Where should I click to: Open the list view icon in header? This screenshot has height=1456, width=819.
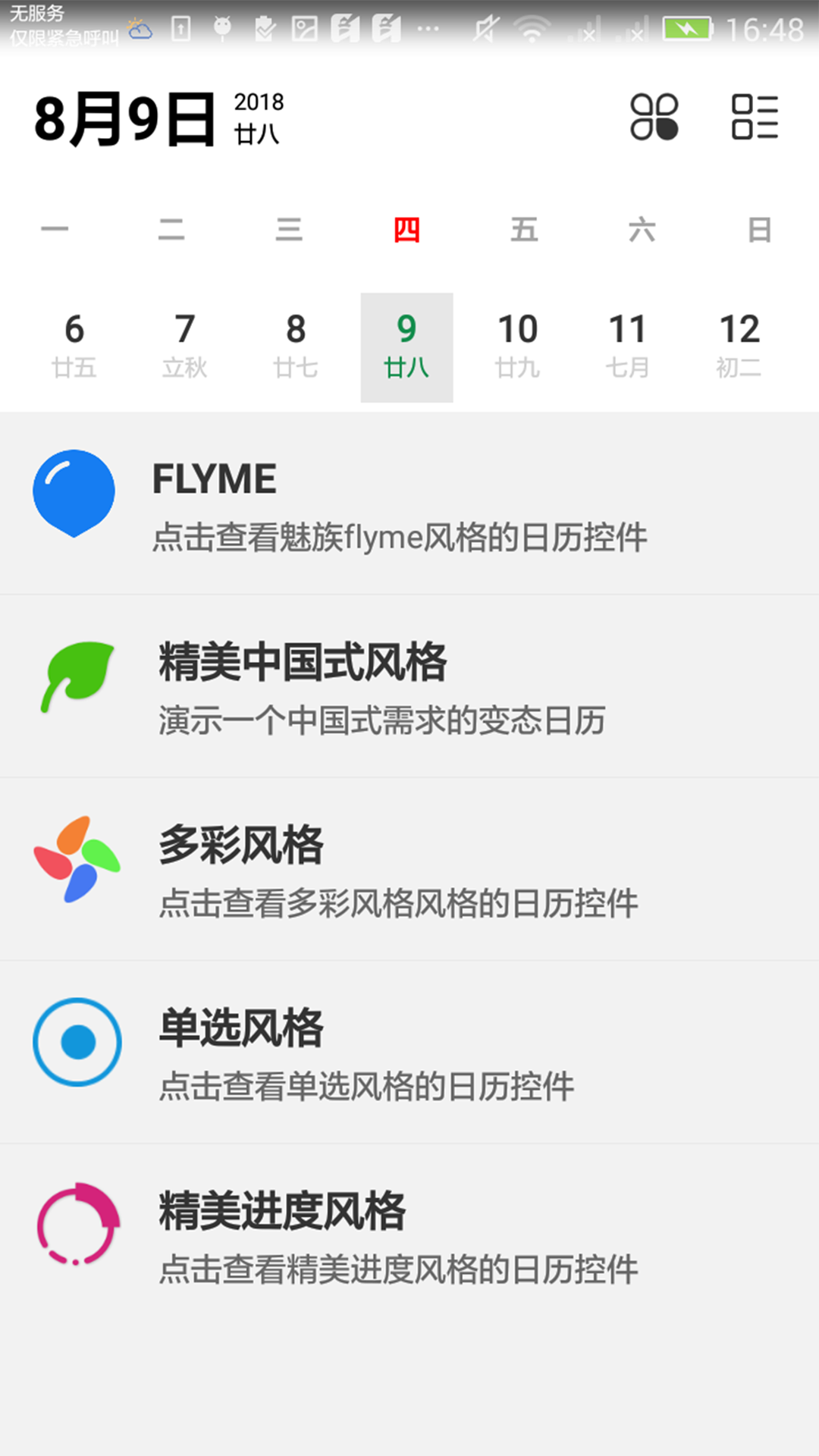click(755, 118)
